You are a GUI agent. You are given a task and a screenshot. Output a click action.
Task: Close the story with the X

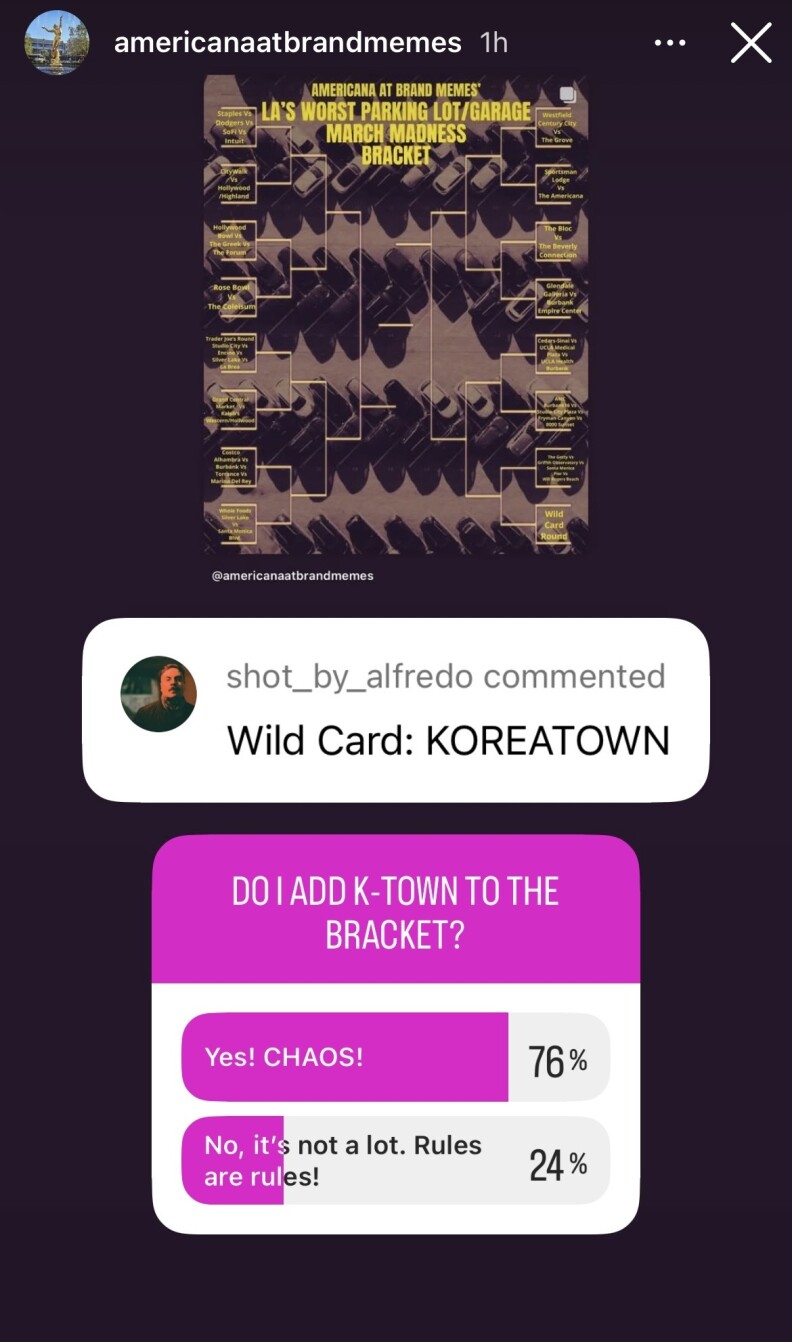click(750, 43)
